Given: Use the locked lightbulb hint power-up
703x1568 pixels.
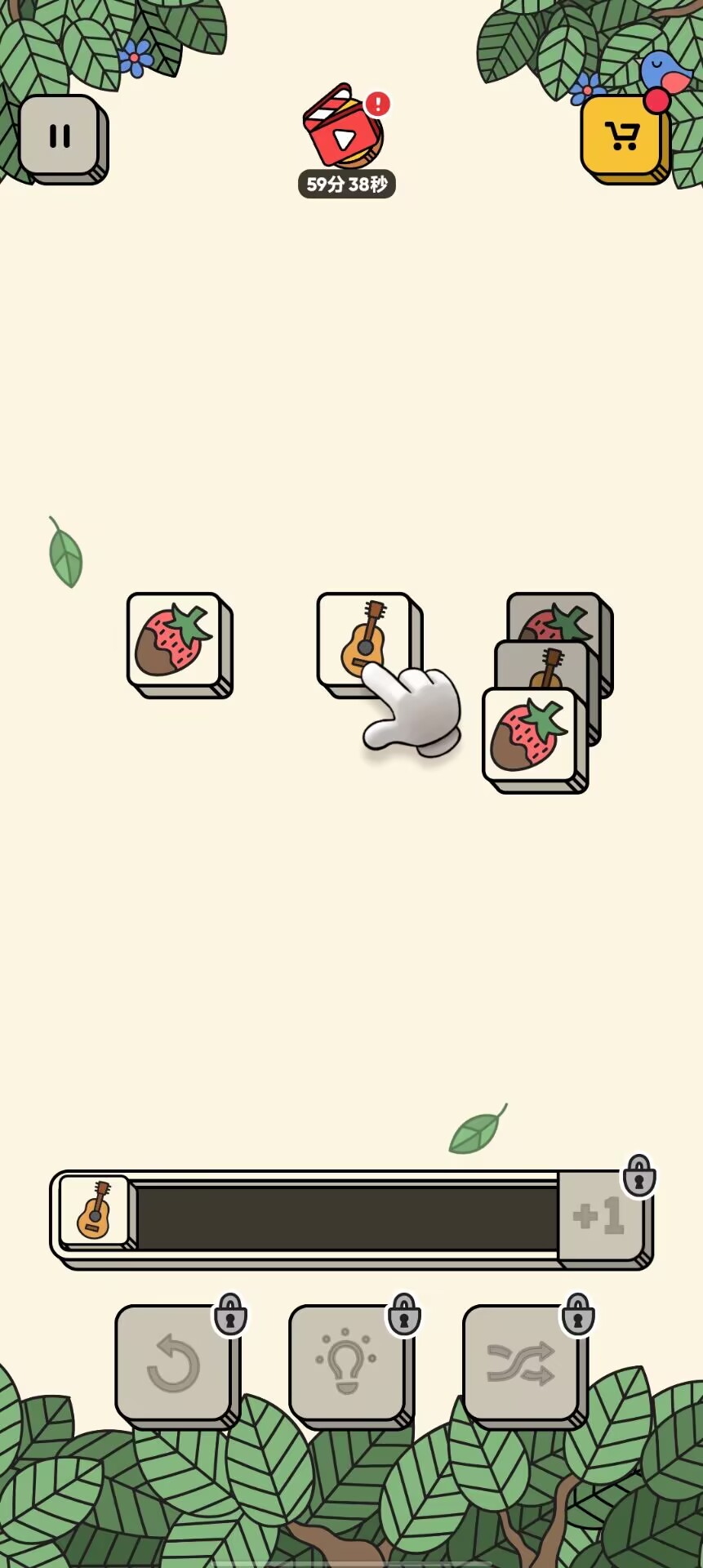Looking at the screenshot, I should [x=347, y=1362].
